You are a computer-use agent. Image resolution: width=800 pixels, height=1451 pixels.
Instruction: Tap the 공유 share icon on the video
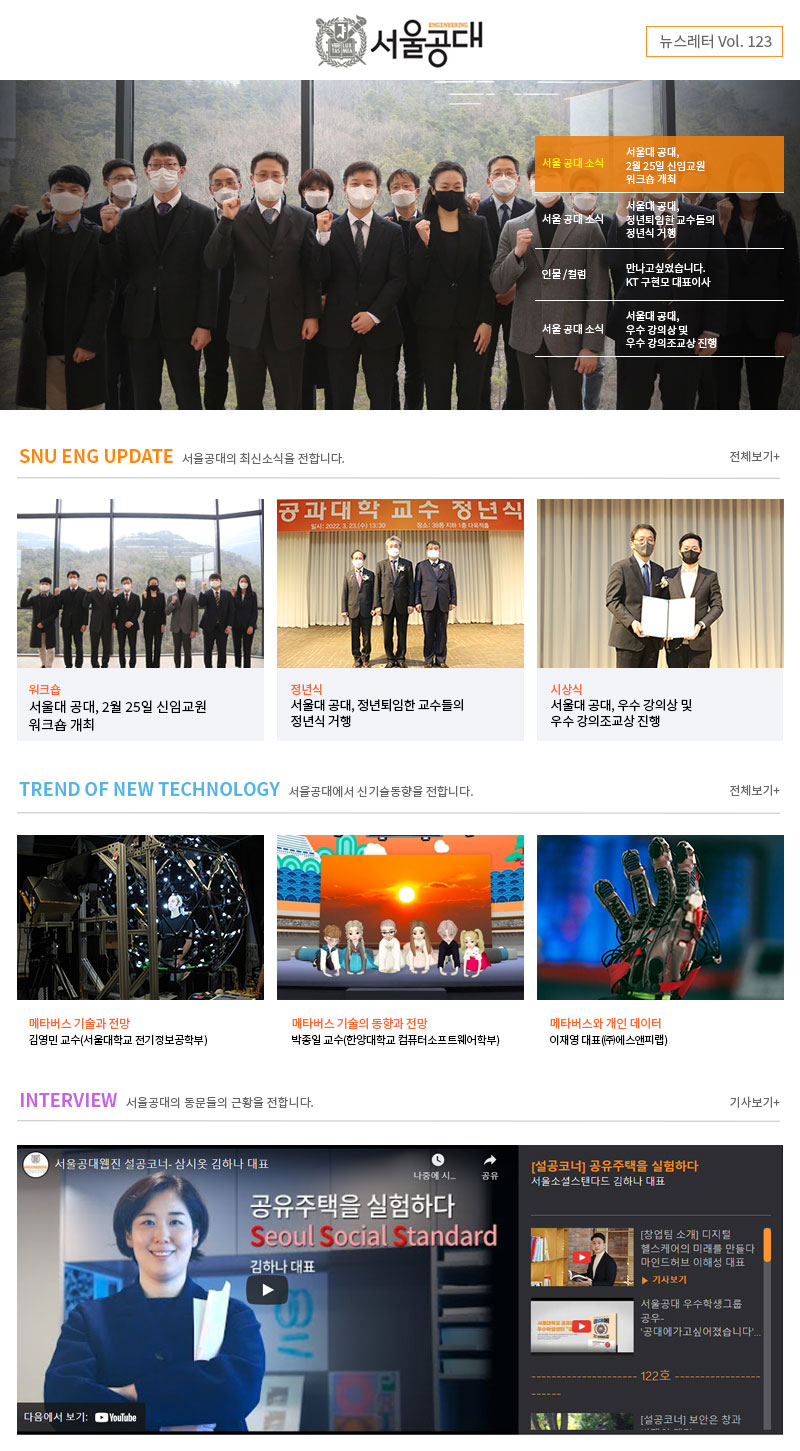pos(490,1166)
